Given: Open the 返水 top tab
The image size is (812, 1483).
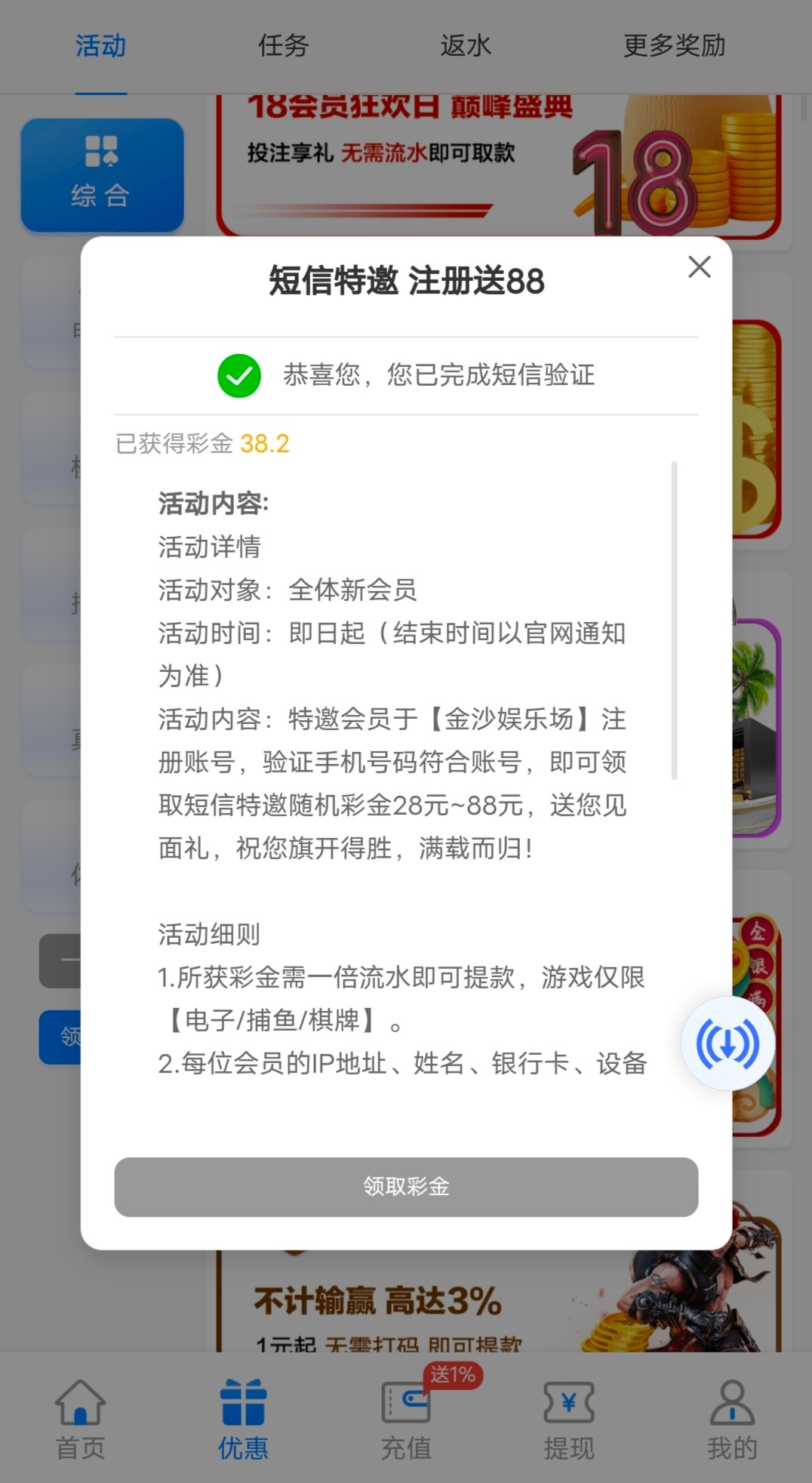Looking at the screenshot, I should pyautogui.click(x=466, y=47).
